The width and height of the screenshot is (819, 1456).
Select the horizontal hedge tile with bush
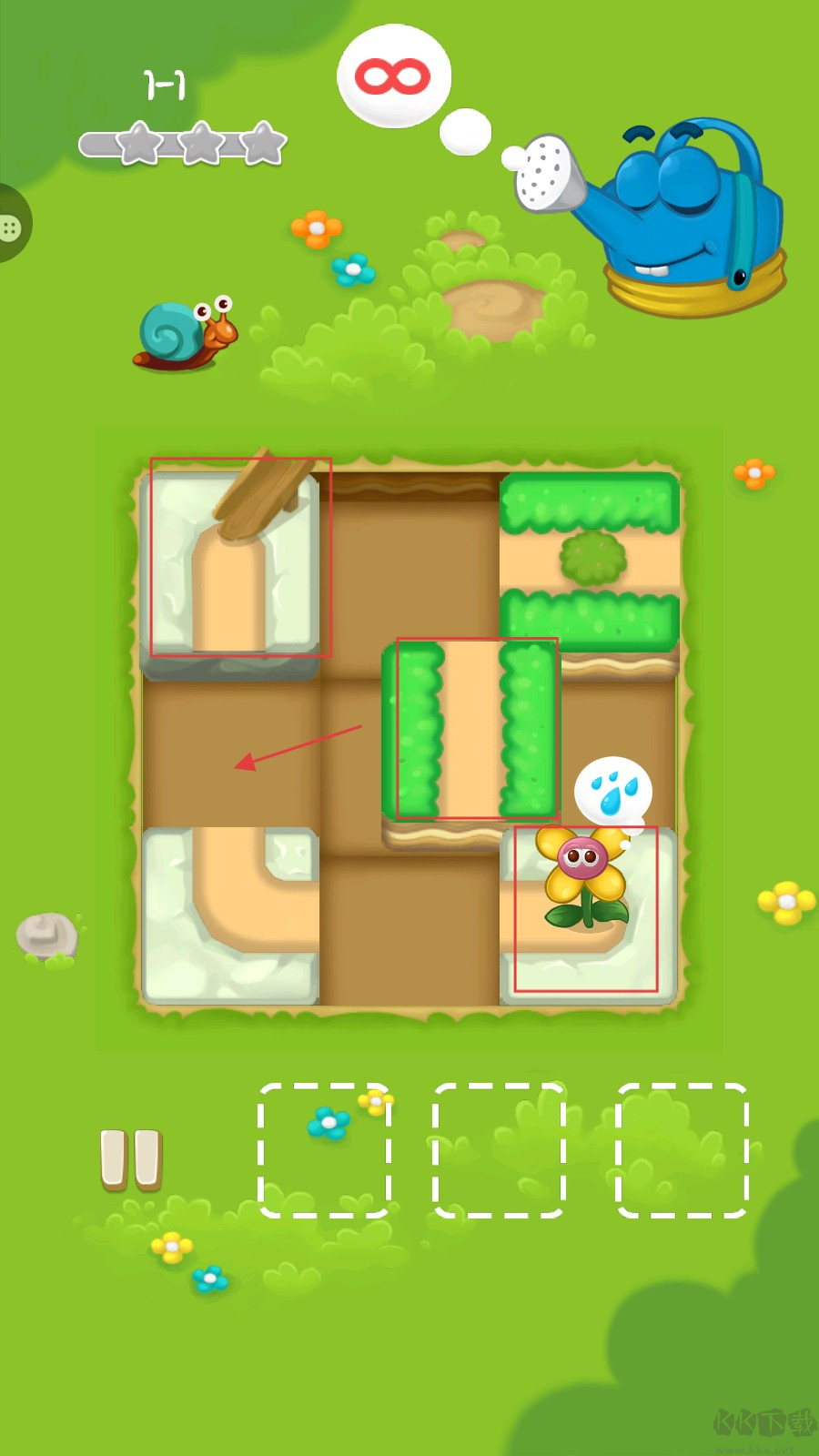[590, 560]
